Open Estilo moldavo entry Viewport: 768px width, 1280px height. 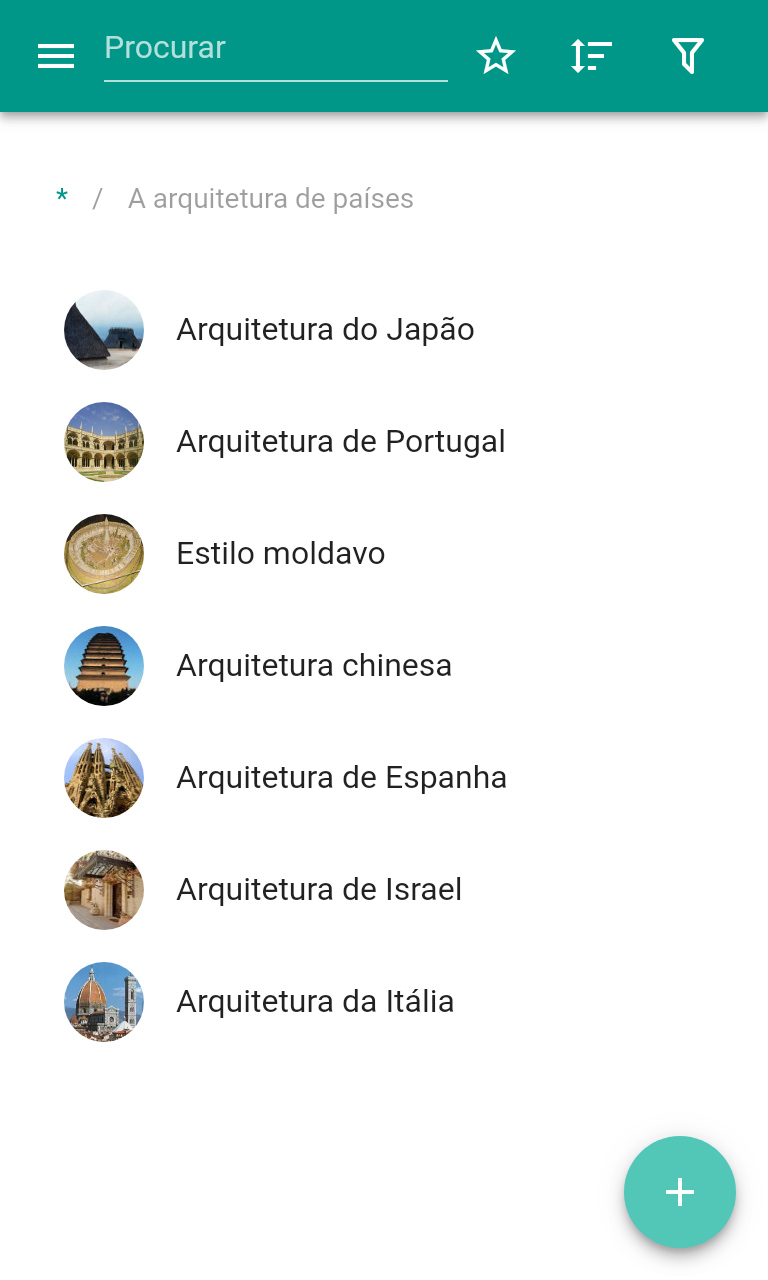pyautogui.click(x=280, y=554)
